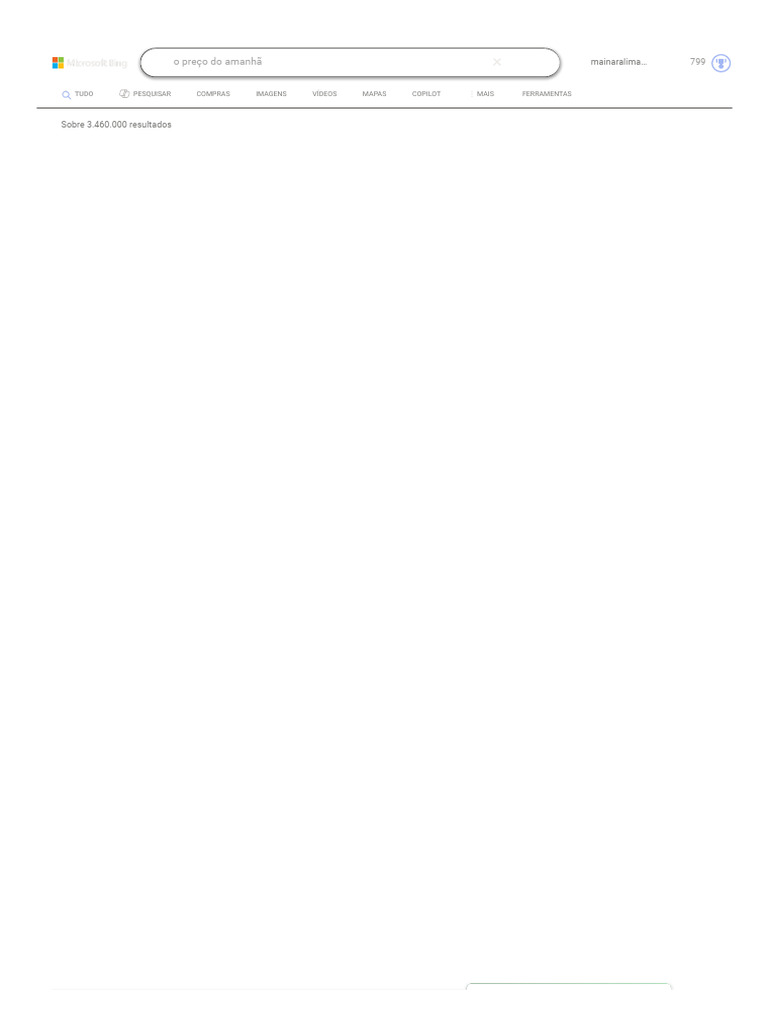Viewport: 768px width, 1024px height.
Task: Open the Imagens tab
Action: [271, 94]
